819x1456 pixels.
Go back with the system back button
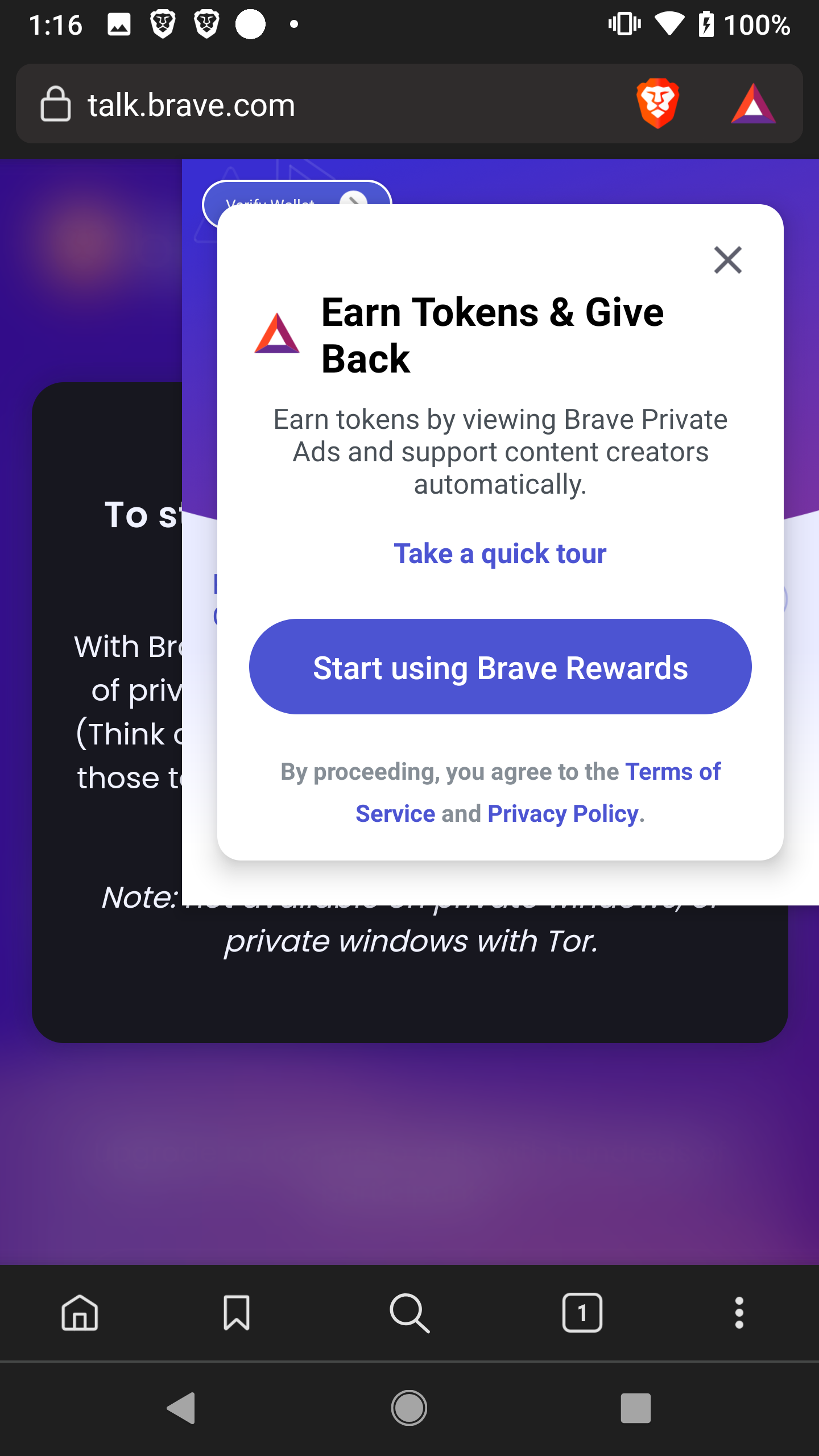(x=181, y=1408)
